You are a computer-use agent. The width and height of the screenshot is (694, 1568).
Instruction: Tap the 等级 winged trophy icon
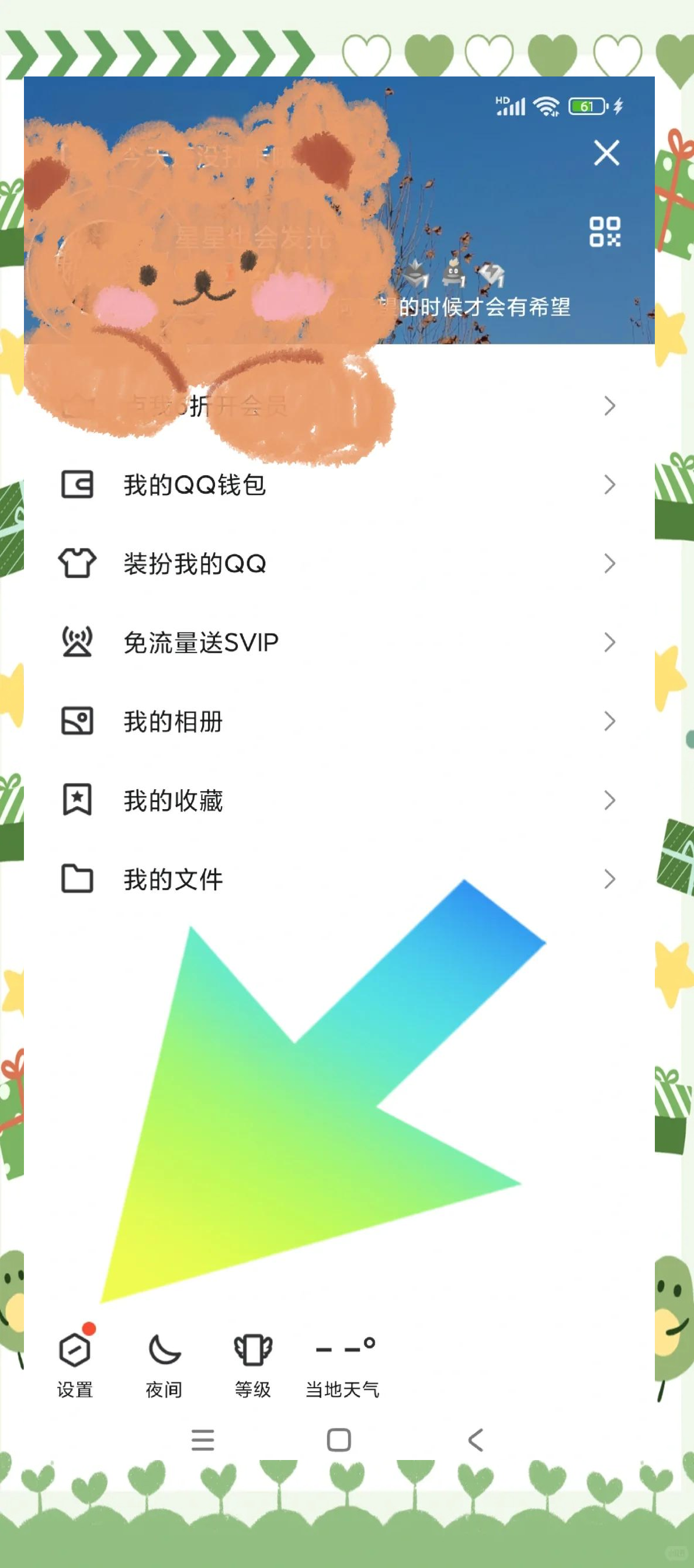click(252, 1350)
